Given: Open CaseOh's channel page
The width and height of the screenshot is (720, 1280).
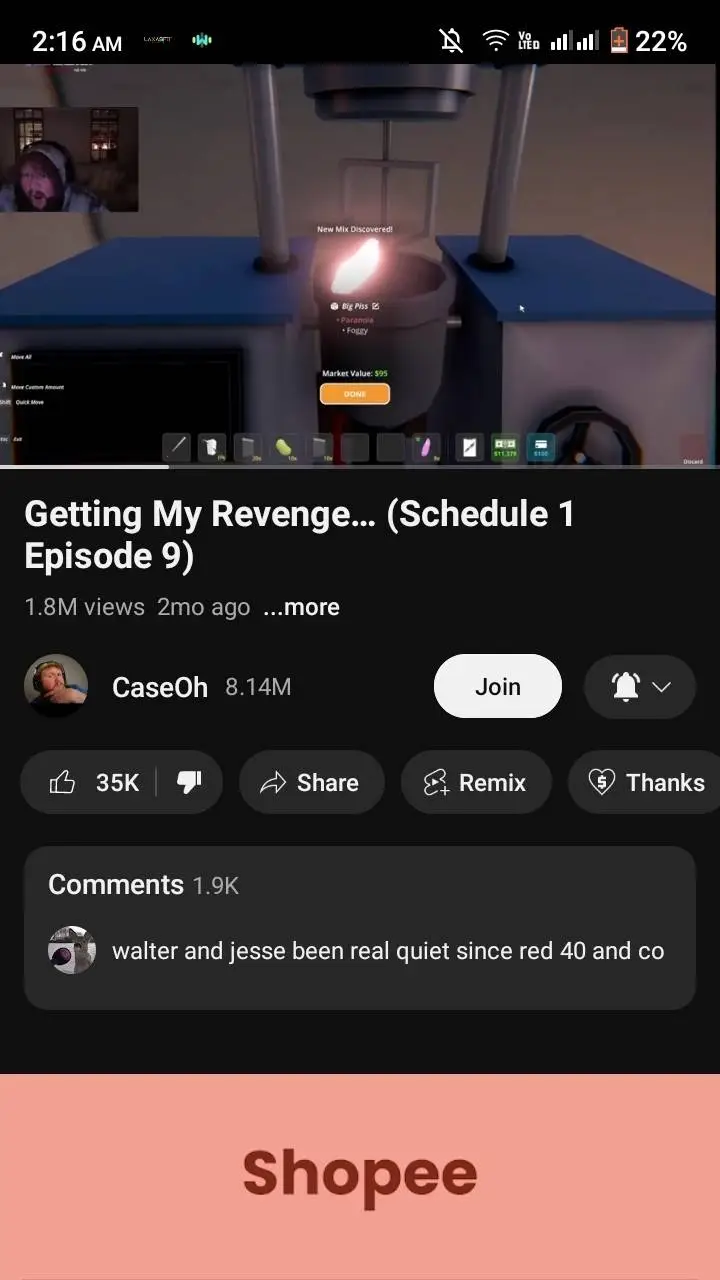Looking at the screenshot, I should pos(159,687).
